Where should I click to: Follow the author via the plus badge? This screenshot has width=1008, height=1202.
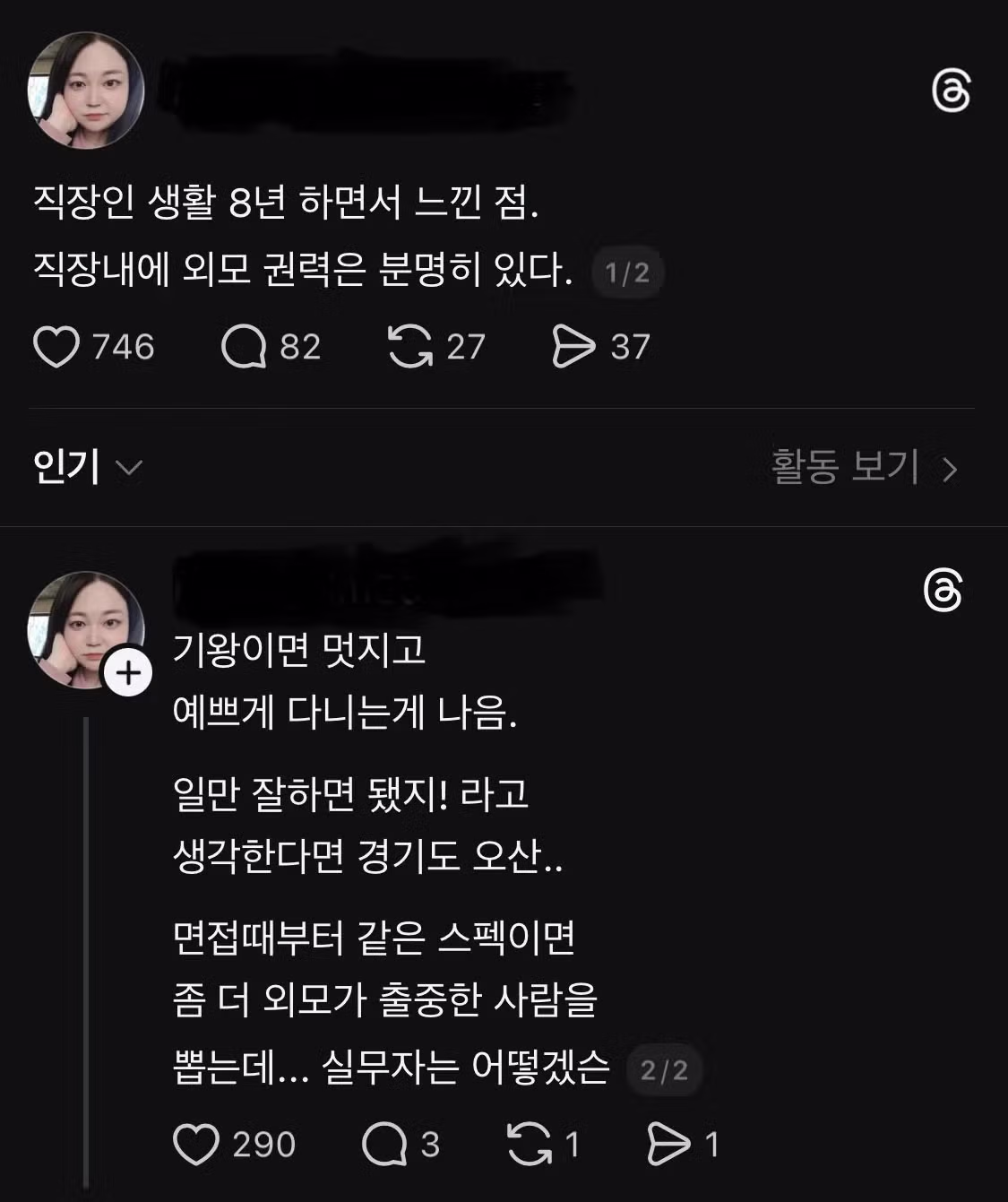tap(128, 672)
